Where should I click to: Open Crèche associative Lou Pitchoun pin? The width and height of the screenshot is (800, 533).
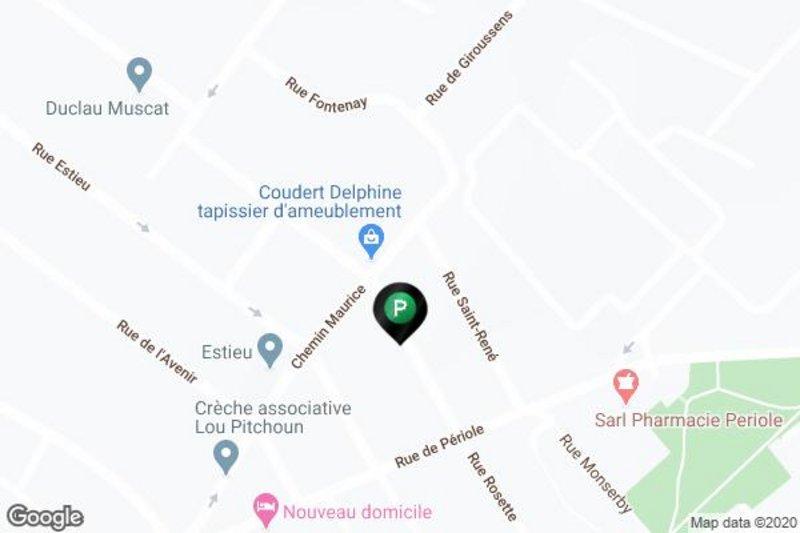pyautogui.click(x=227, y=458)
